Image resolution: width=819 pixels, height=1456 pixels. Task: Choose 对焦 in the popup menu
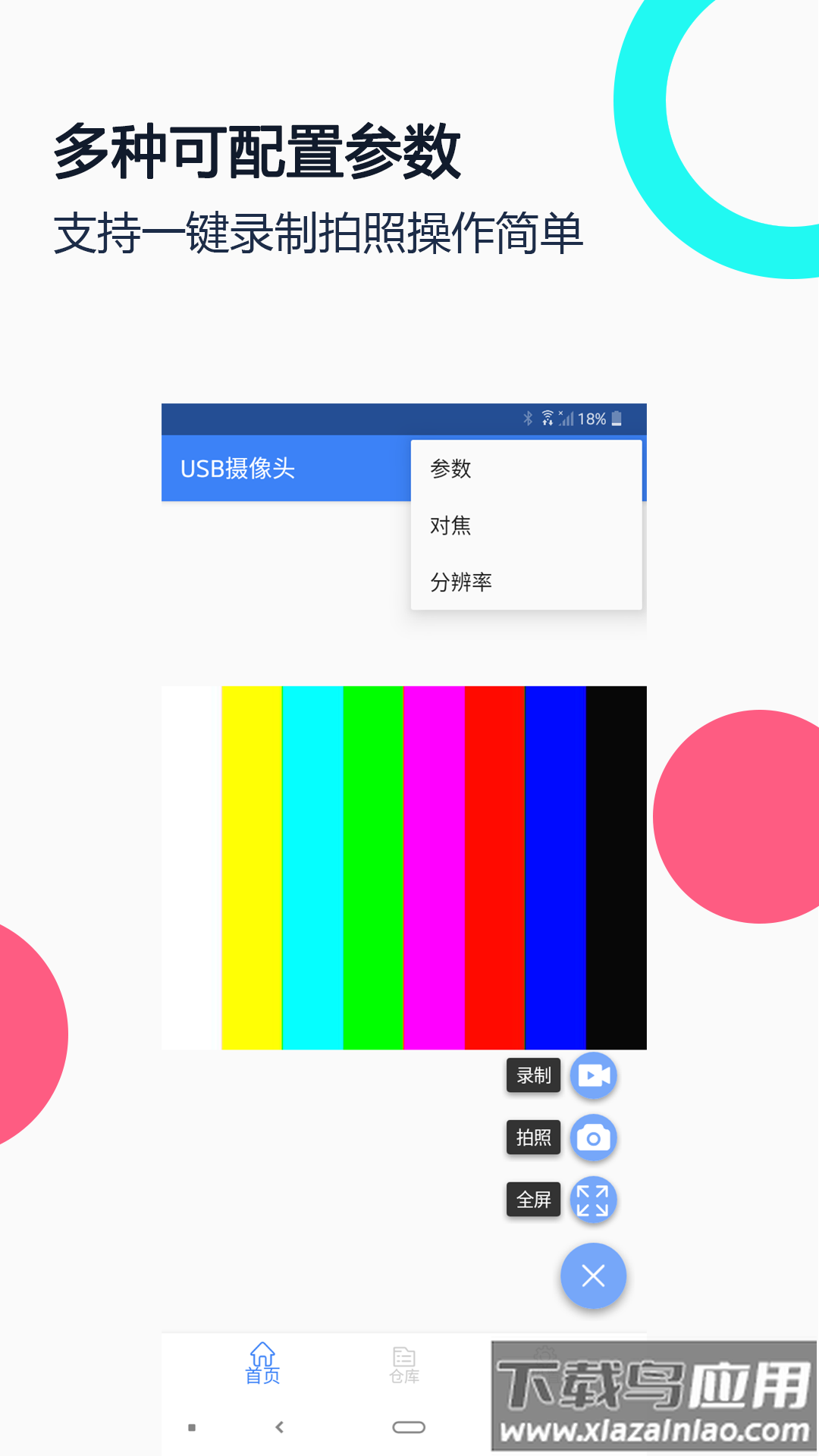click(450, 526)
